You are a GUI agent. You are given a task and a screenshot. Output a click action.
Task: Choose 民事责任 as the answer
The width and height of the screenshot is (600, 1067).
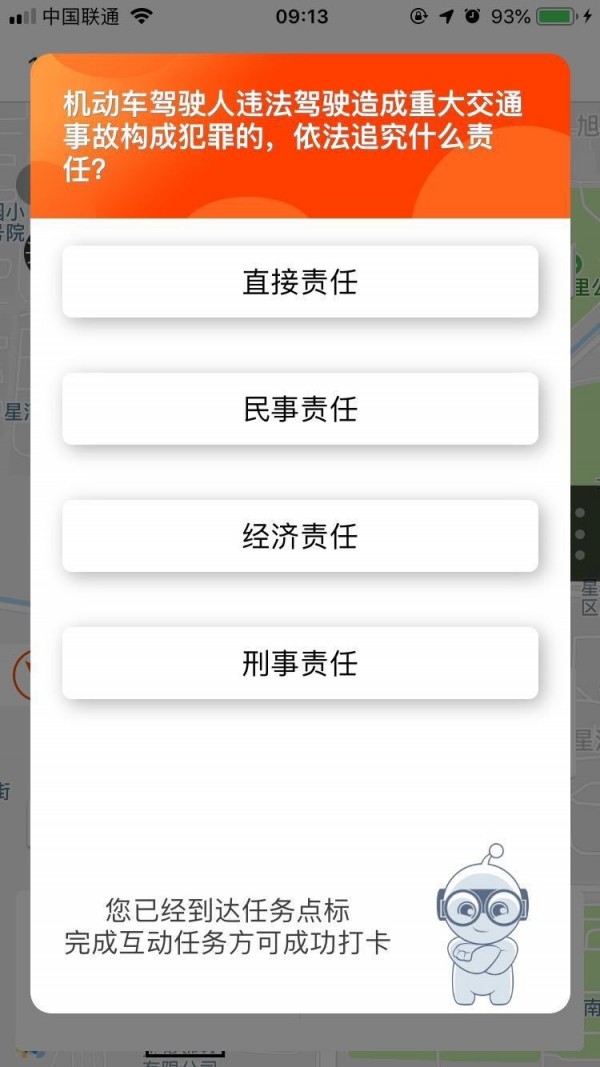tap(300, 409)
